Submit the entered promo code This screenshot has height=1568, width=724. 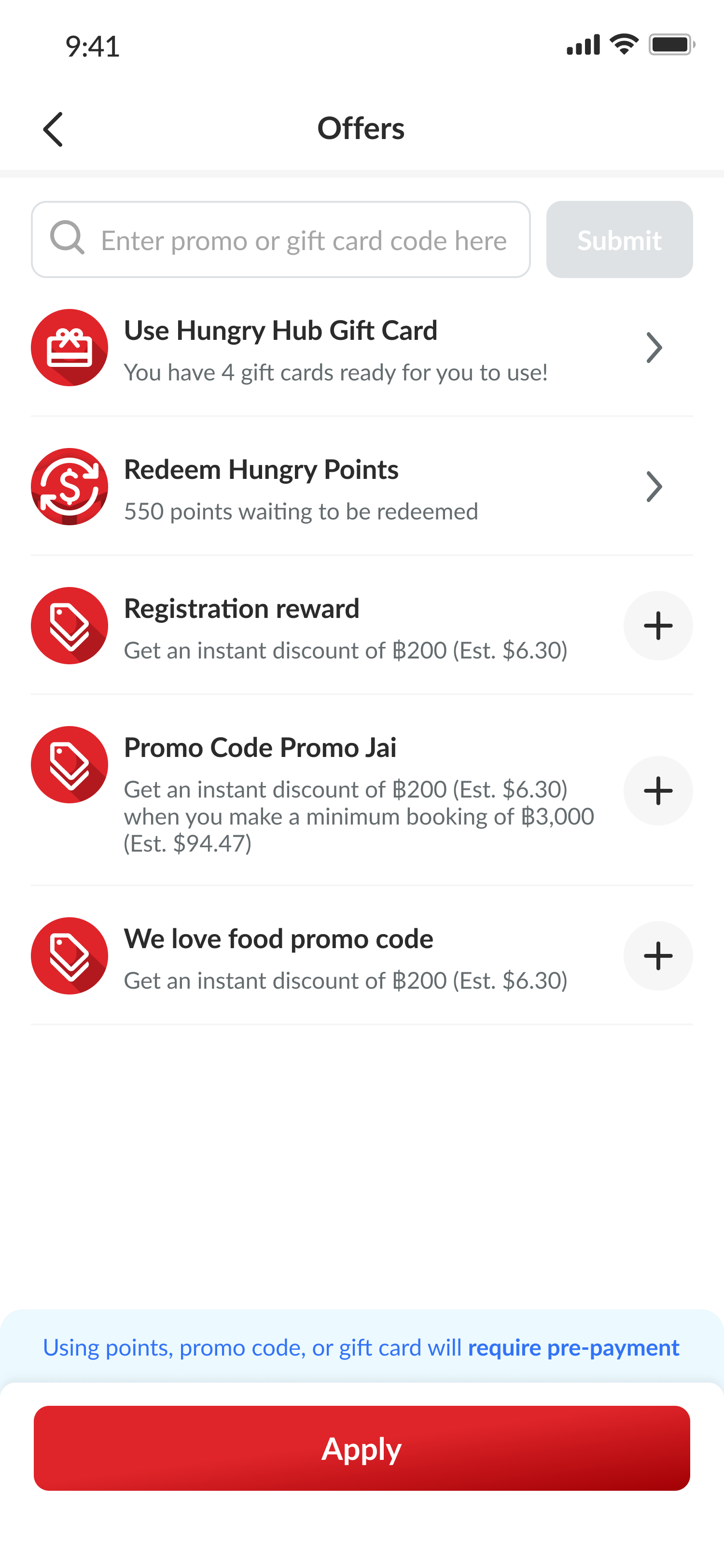coord(619,240)
